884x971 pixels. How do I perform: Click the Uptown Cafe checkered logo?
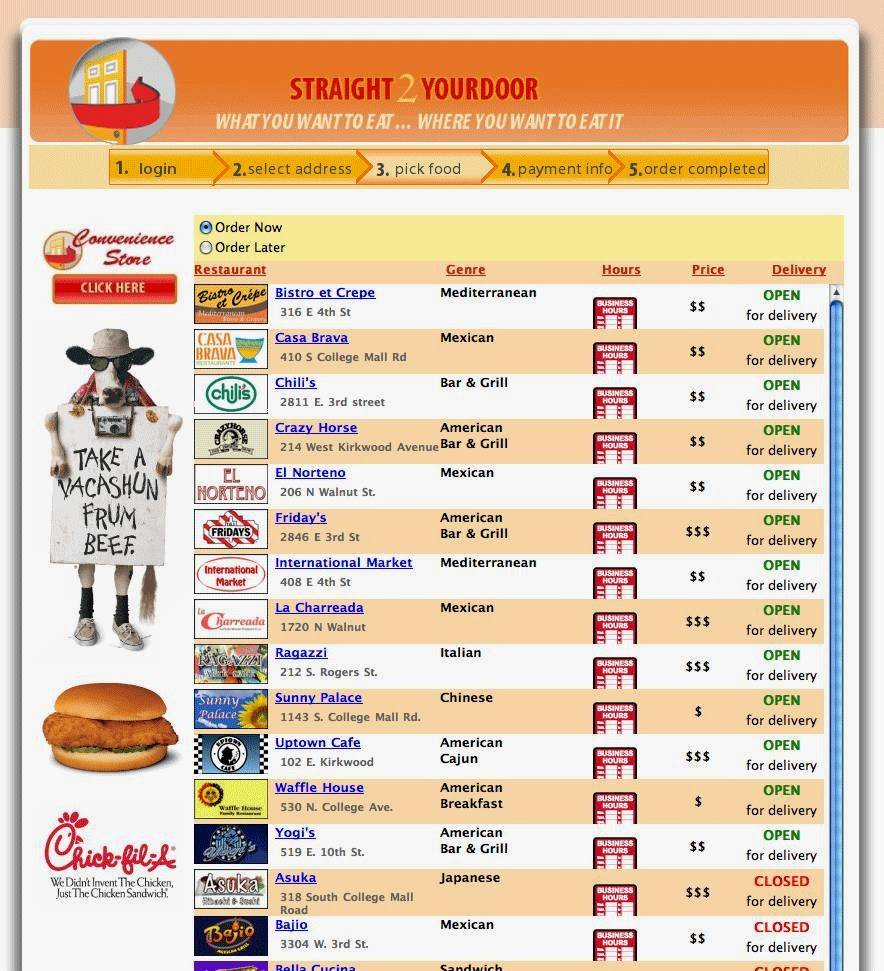(x=230, y=754)
